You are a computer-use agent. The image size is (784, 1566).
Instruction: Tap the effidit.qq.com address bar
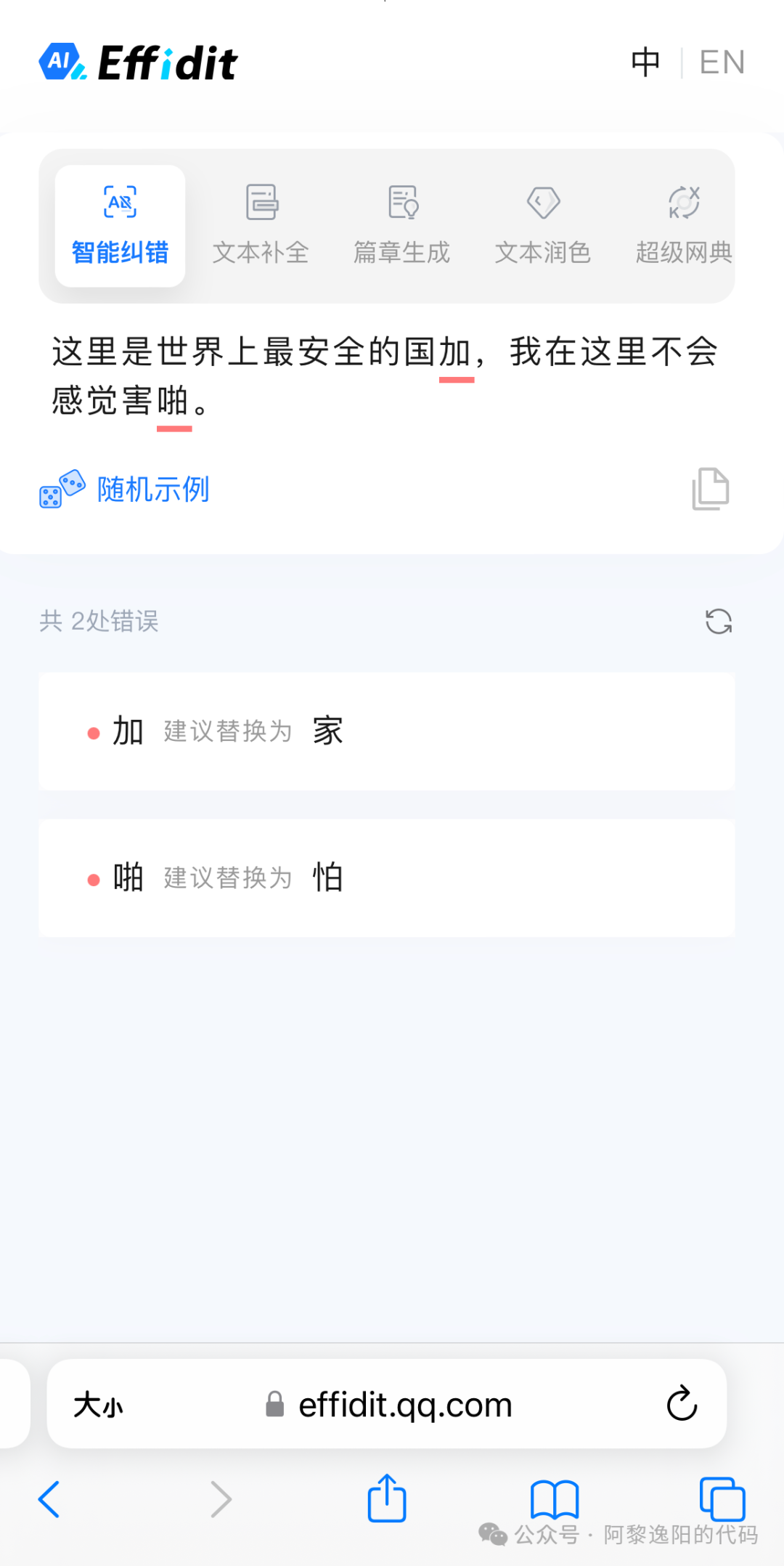click(404, 1405)
